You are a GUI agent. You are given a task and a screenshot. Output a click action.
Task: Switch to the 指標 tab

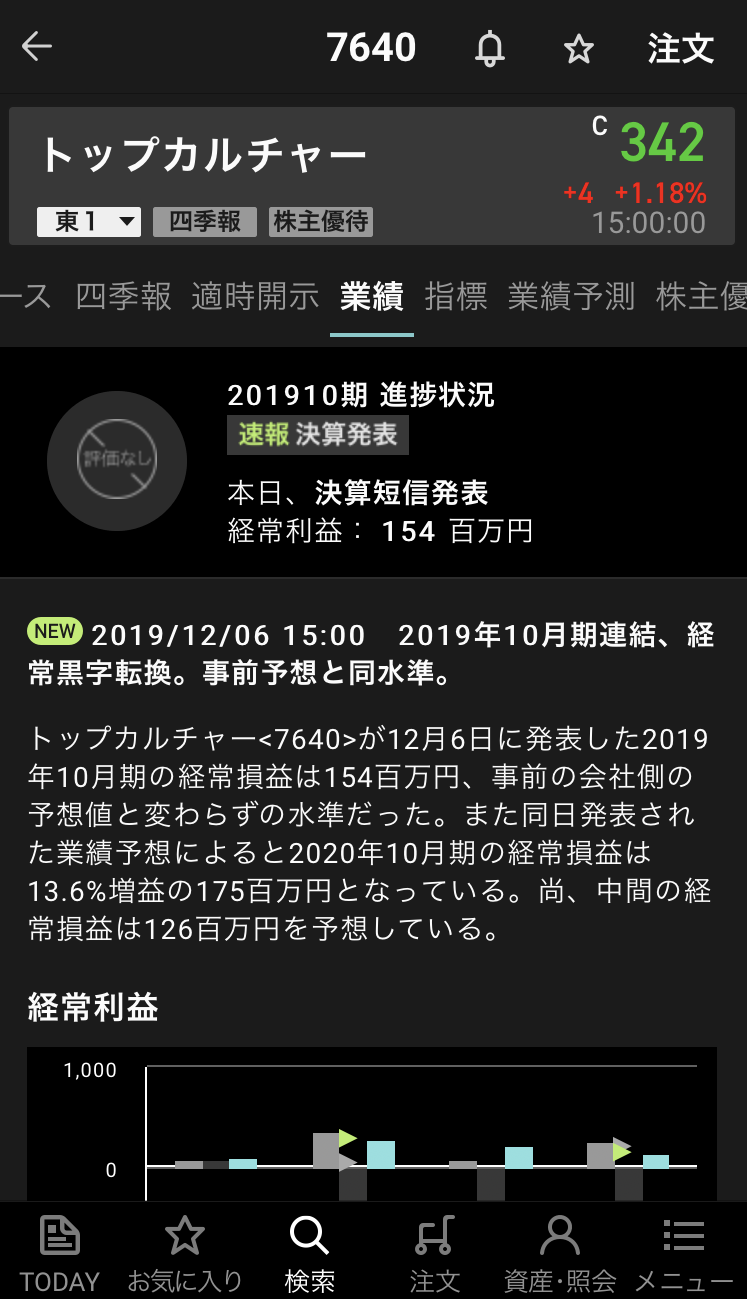click(455, 296)
